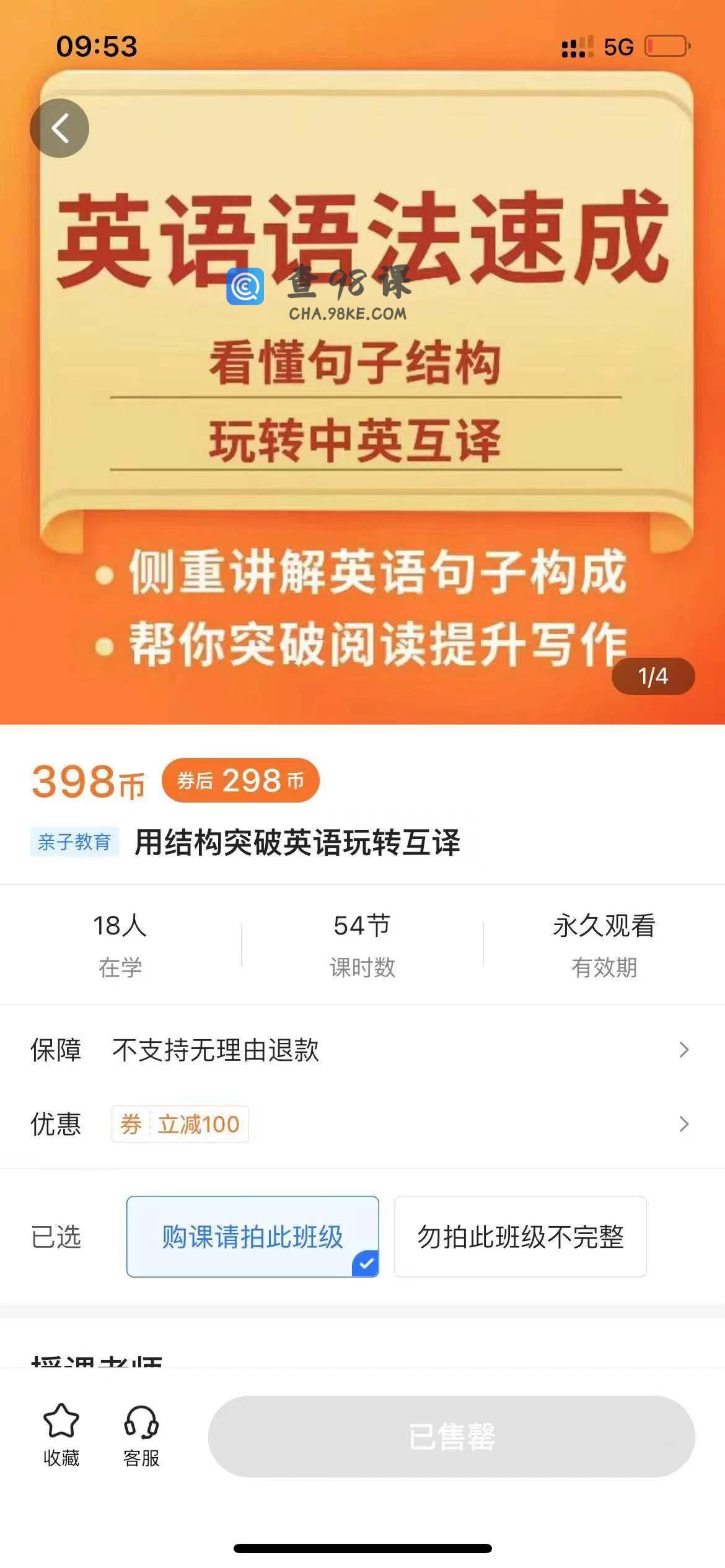Viewport: 725px width, 1568px height.
Task: Tap the 券后 298币 coupon price badge
Action: tap(240, 780)
